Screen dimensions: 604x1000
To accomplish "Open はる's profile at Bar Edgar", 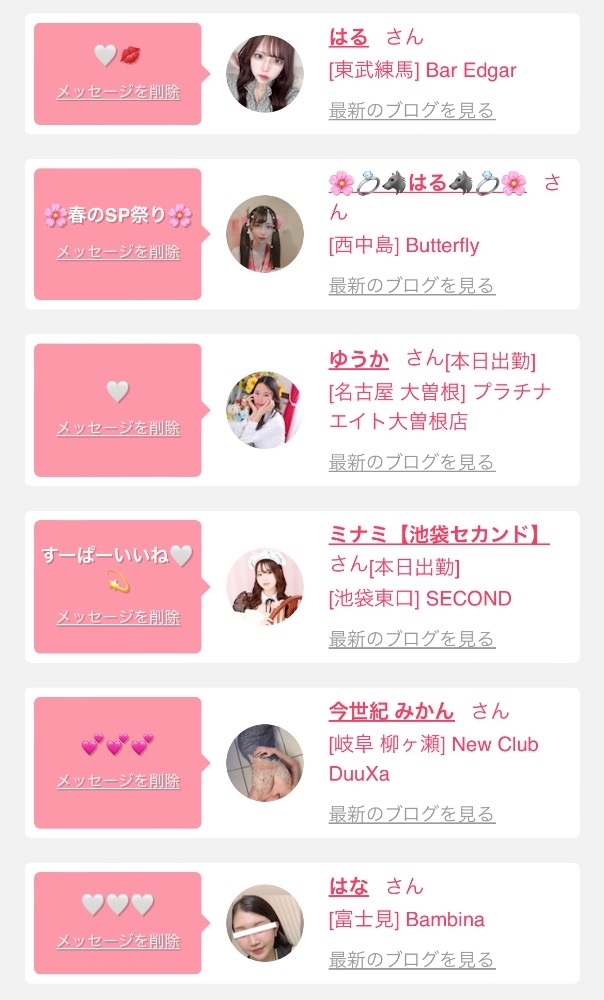I will click(x=348, y=37).
